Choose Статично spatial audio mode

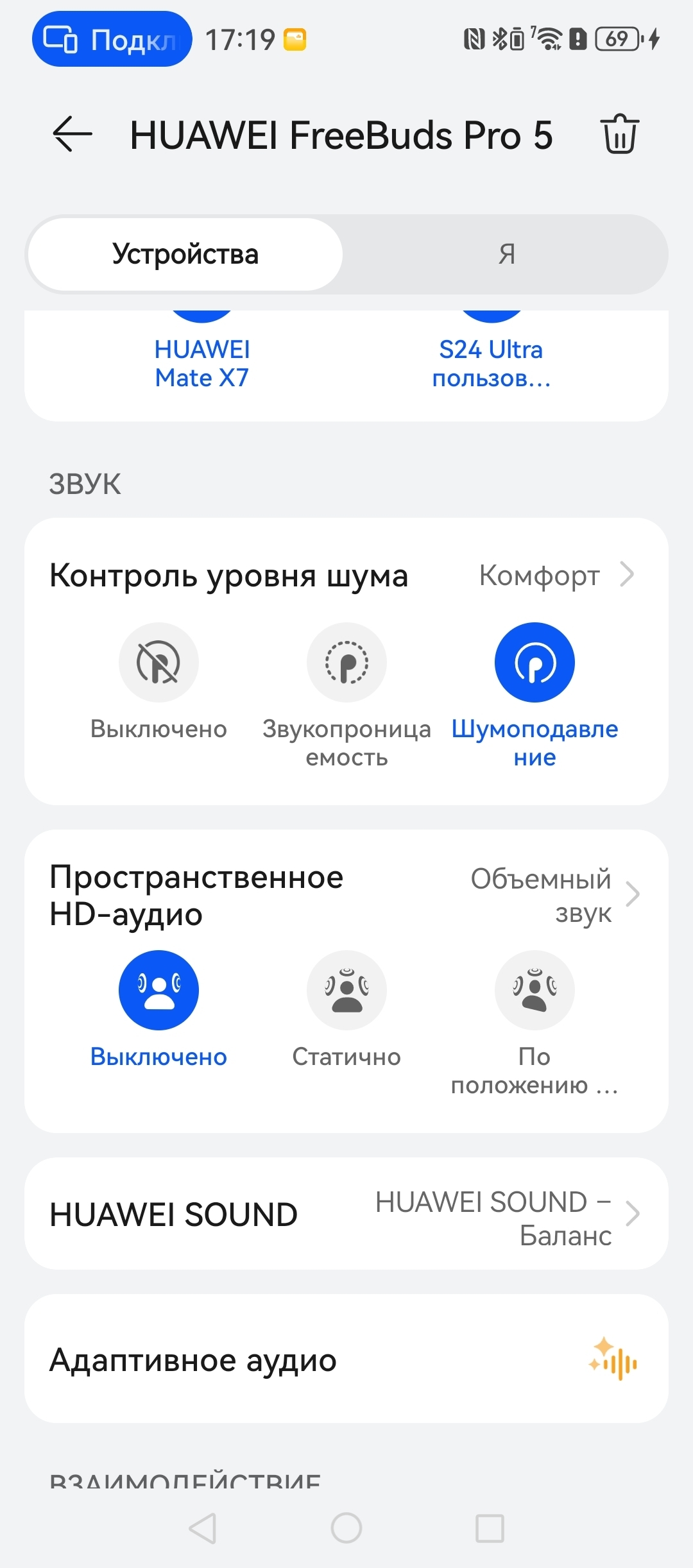(x=346, y=991)
